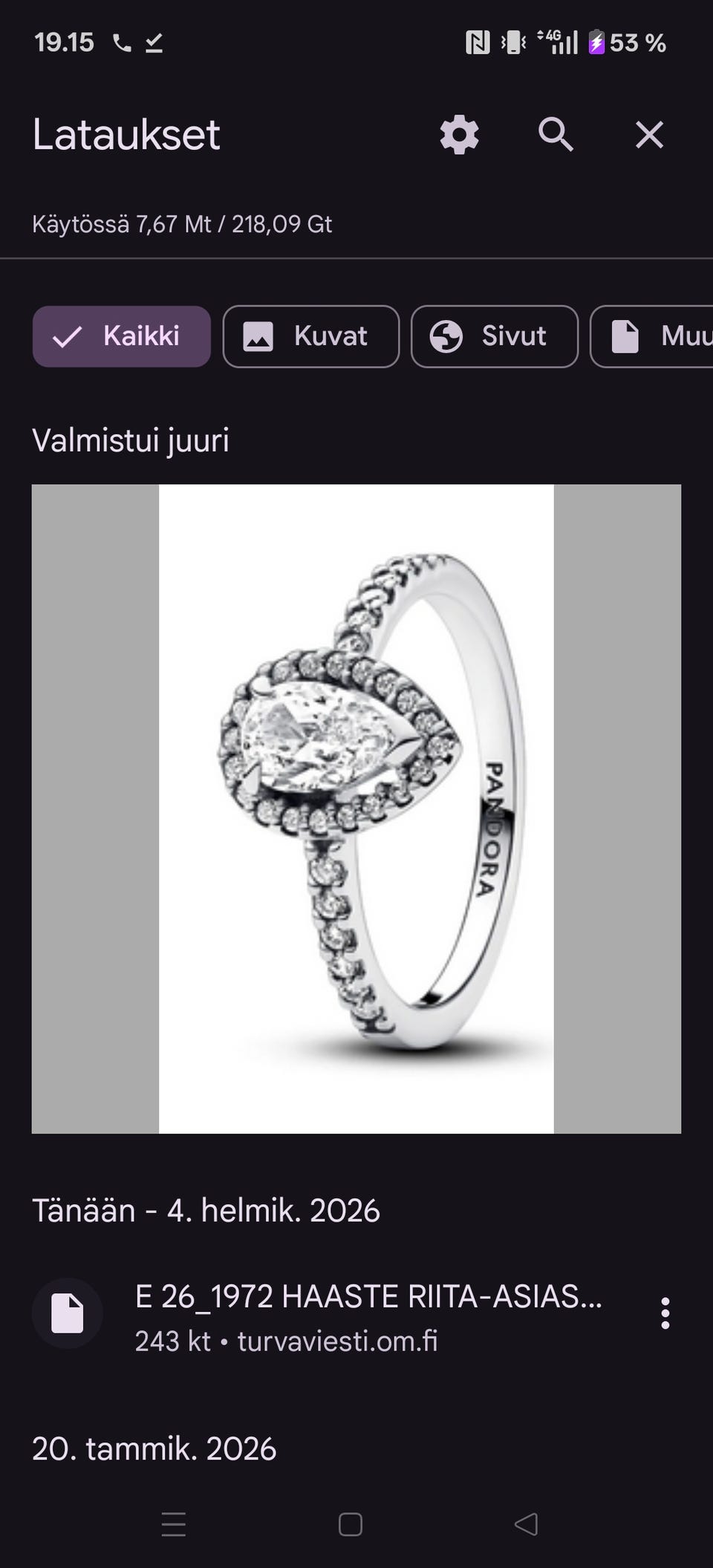Open more options for E 26_1972 HAASTE file
The height and width of the screenshot is (1568, 713).
coord(665,1313)
